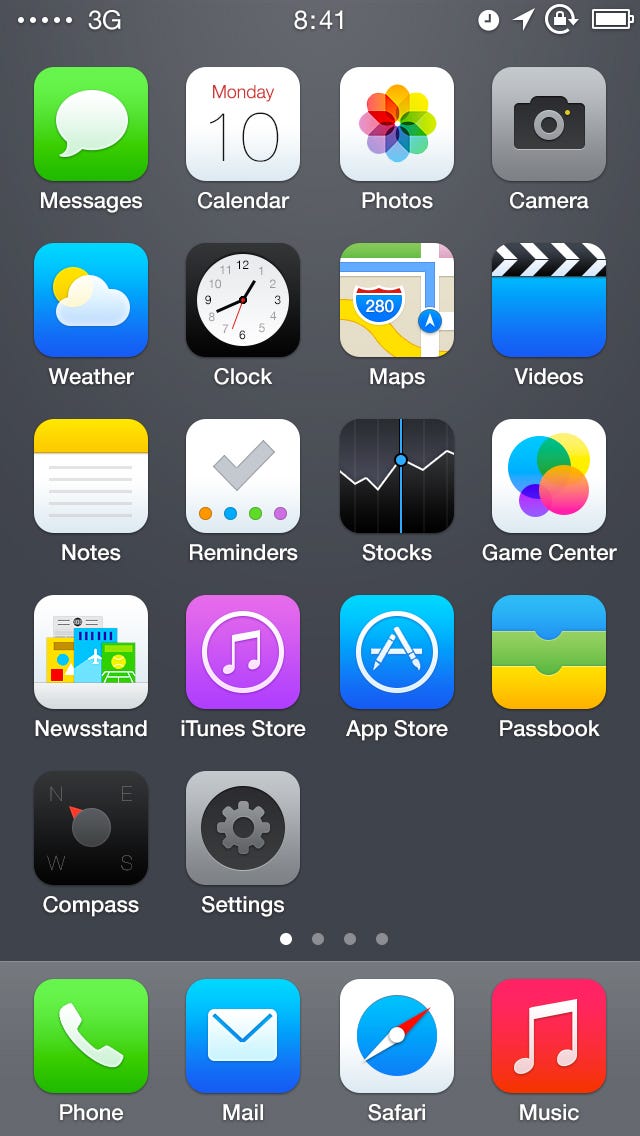The height and width of the screenshot is (1136, 640).
Task: Launch the Camera
Action: click(549, 124)
